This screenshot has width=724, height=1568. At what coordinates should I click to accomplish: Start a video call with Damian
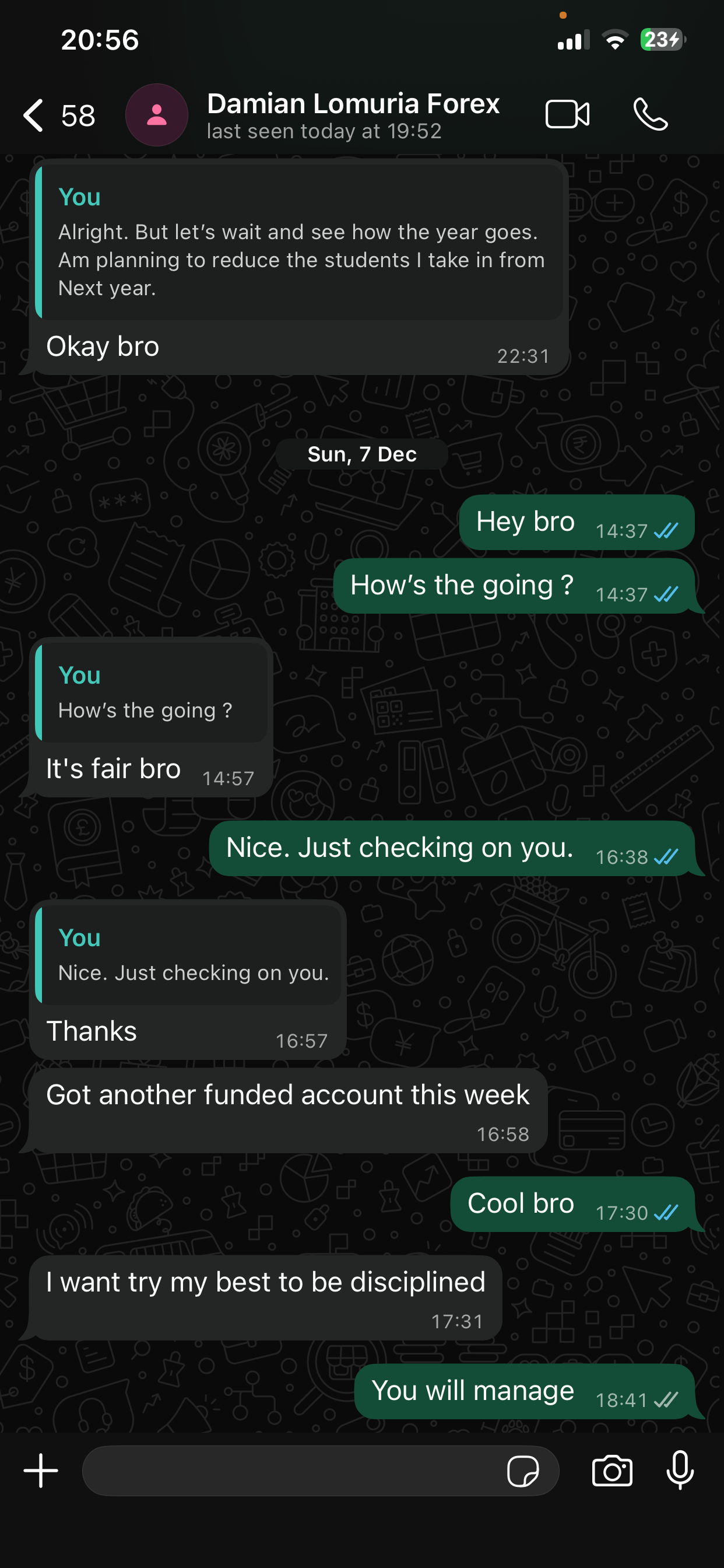click(567, 114)
